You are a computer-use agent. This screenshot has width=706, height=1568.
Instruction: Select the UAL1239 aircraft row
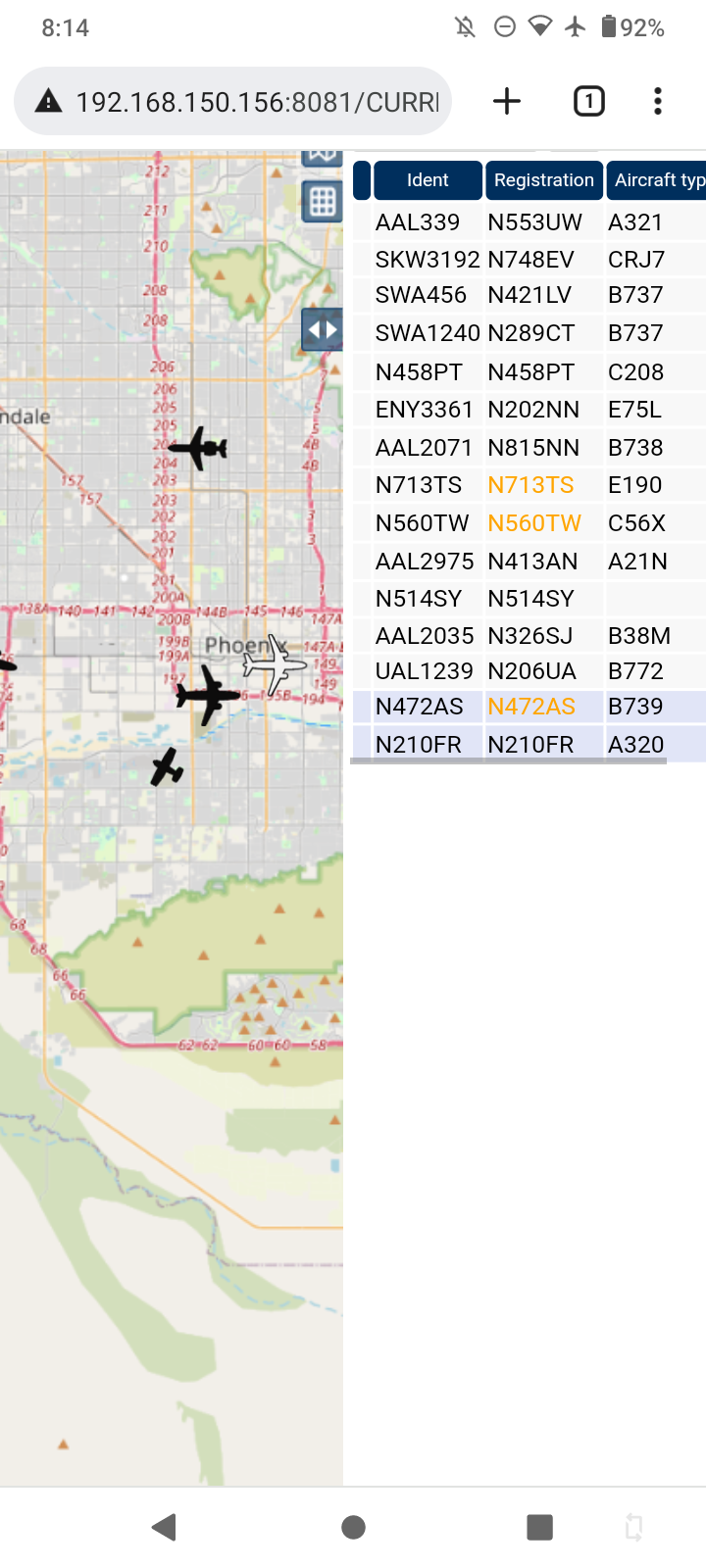click(x=529, y=671)
